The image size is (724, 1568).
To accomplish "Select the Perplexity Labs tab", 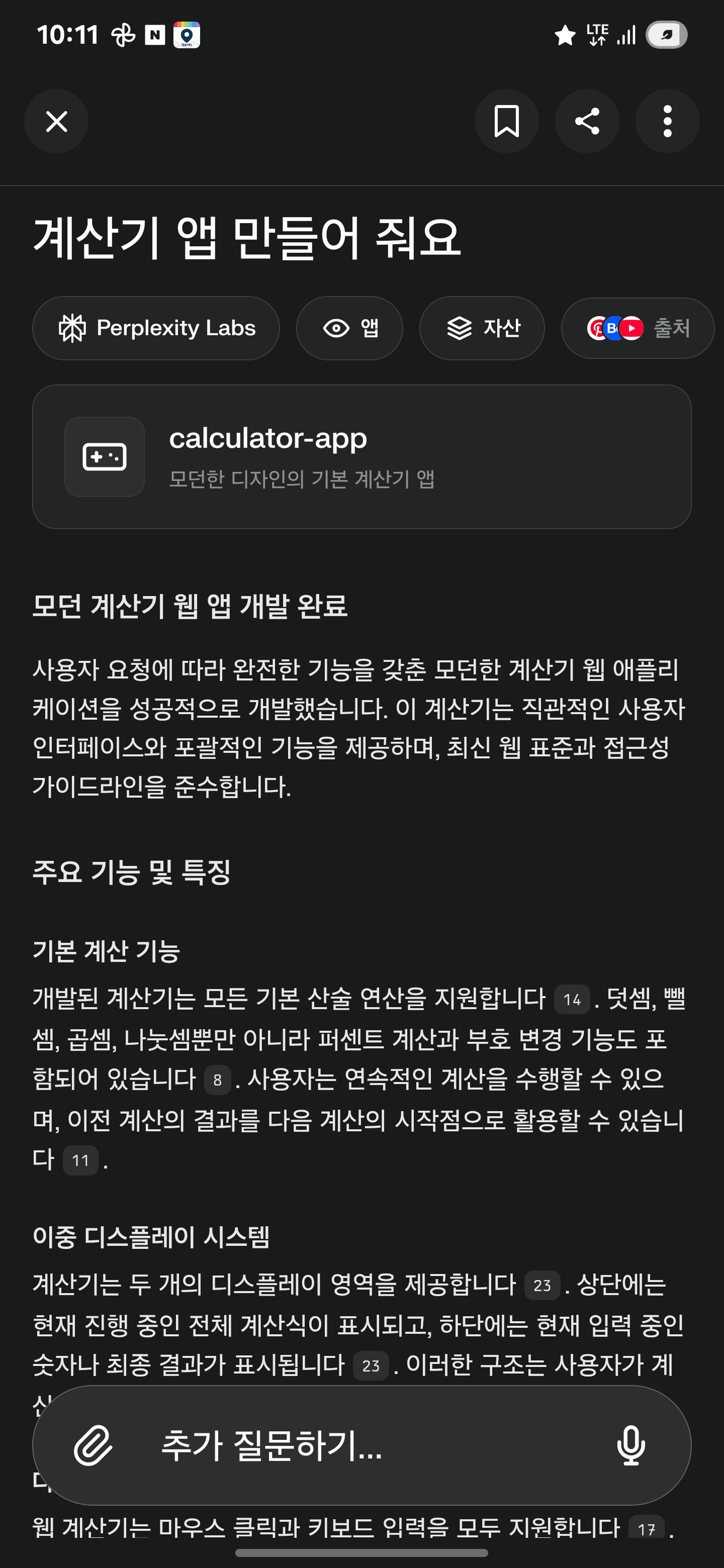I will point(156,328).
